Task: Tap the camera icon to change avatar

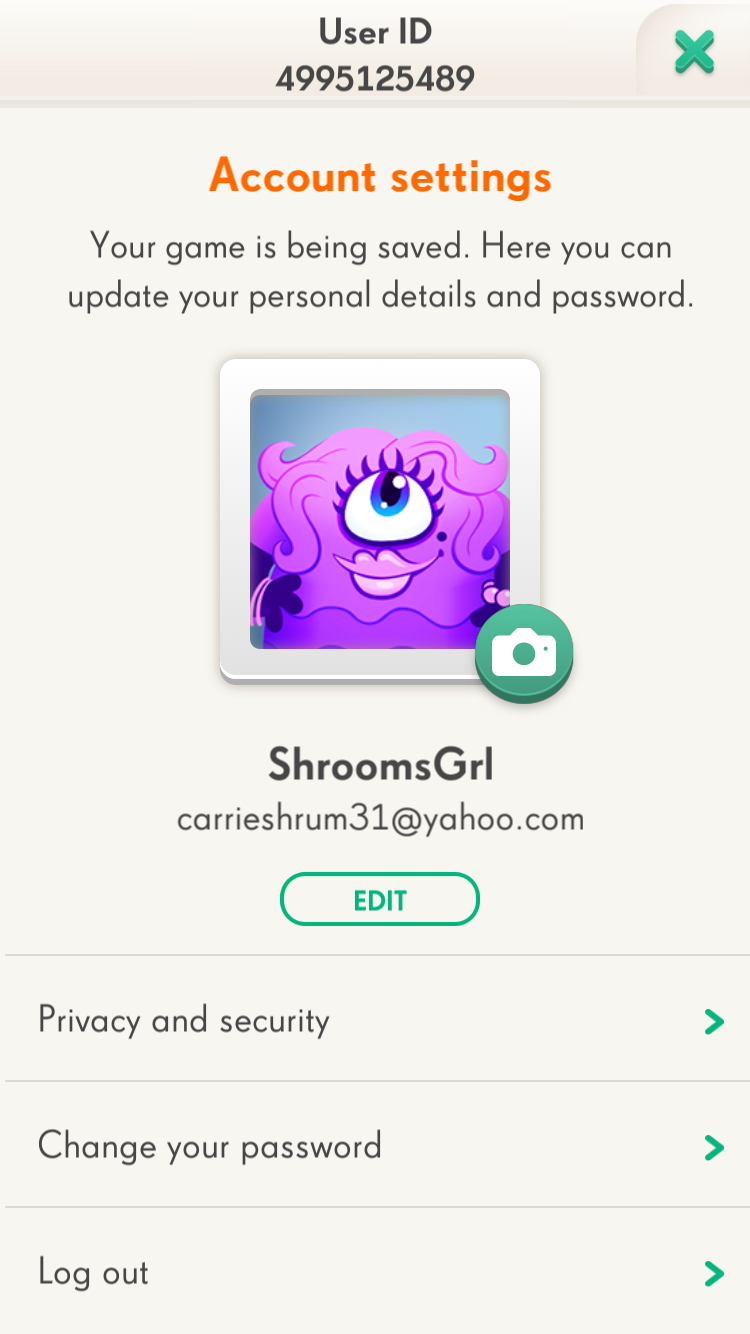Action: point(524,652)
